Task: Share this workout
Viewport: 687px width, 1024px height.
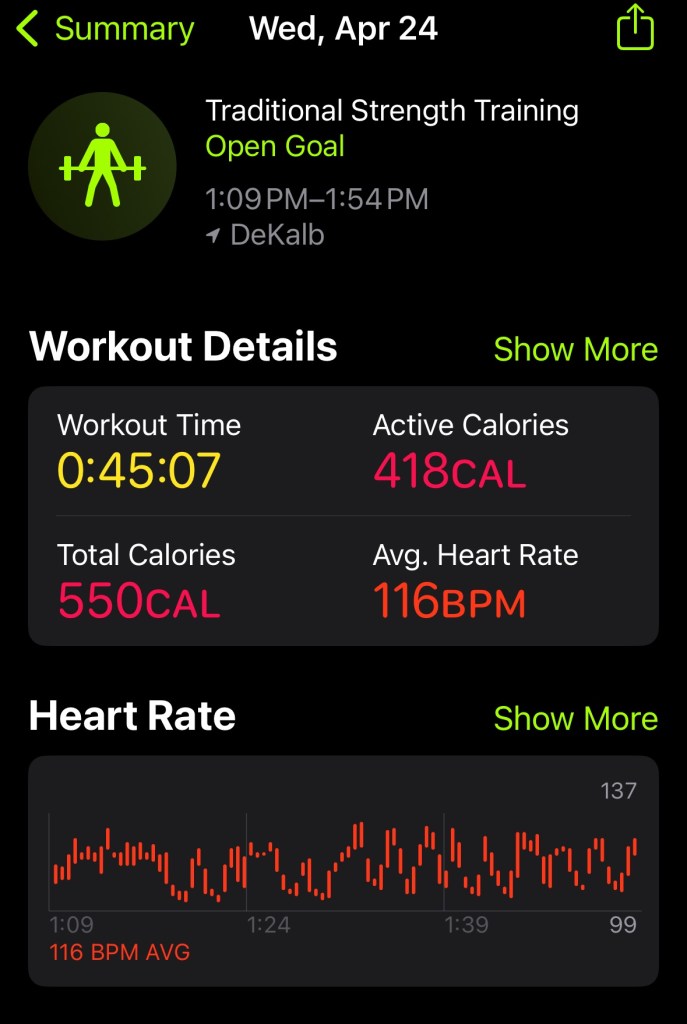Action: click(635, 28)
